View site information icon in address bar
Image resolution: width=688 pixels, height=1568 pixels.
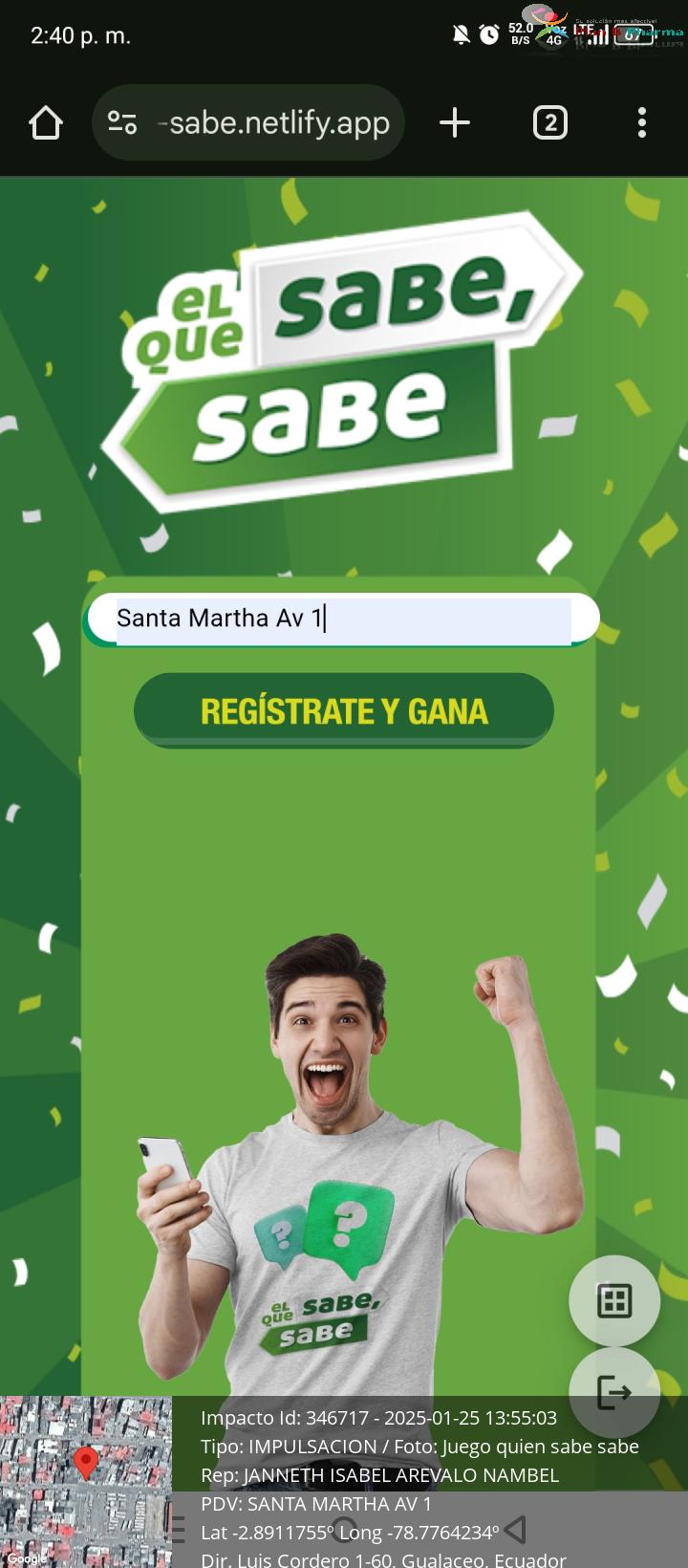pyautogui.click(x=122, y=122)
